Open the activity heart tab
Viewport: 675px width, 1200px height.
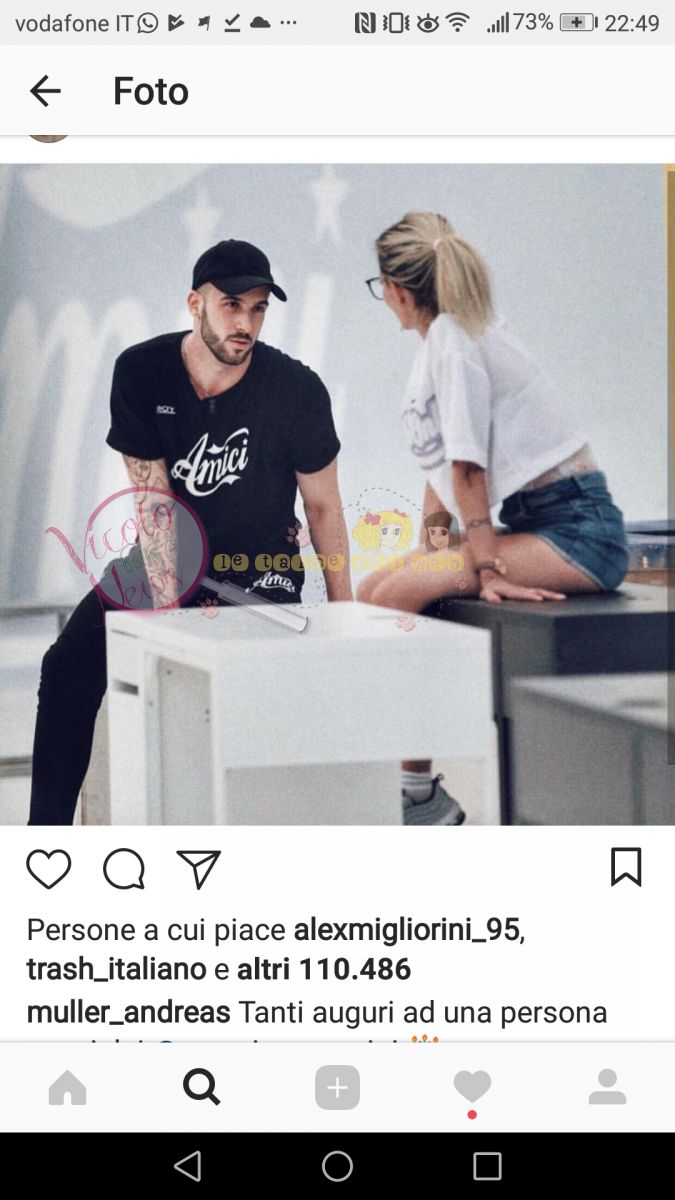click(x=472, y=1087)
